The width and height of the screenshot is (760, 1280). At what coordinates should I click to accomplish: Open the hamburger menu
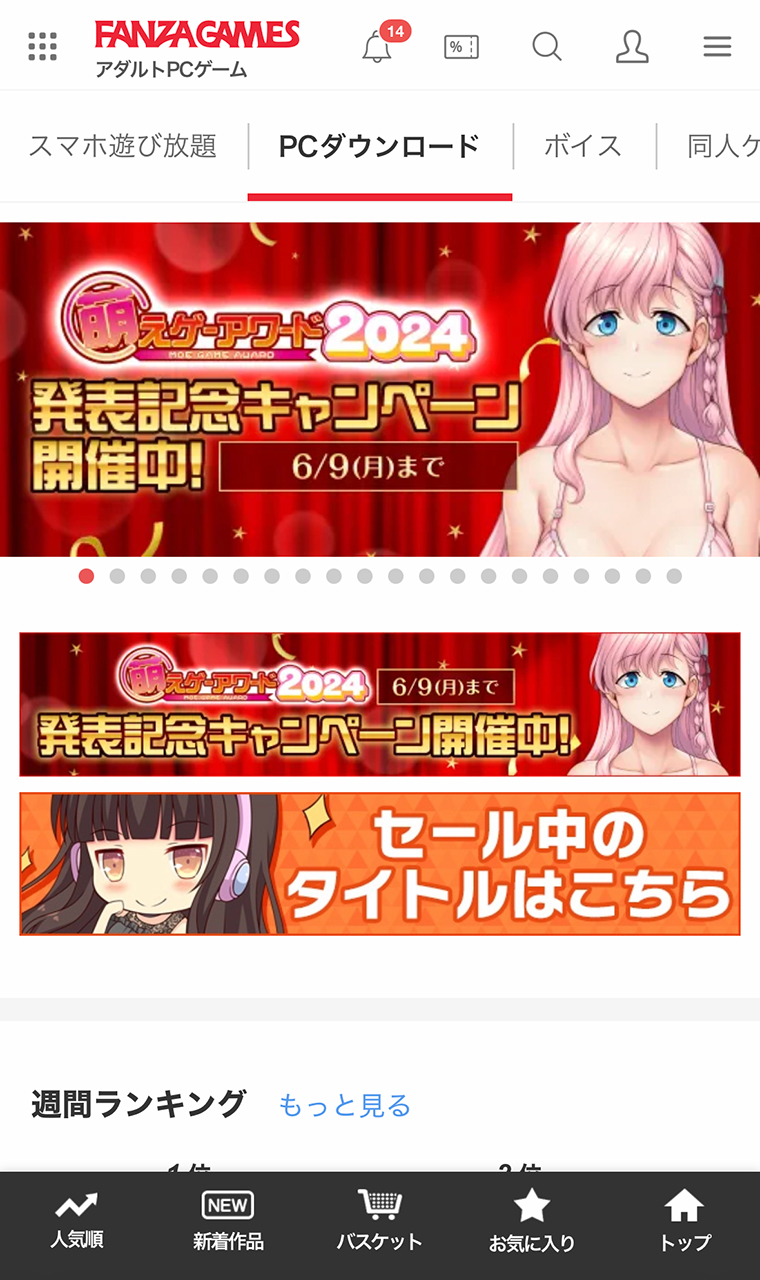click(x=717, y=47)
